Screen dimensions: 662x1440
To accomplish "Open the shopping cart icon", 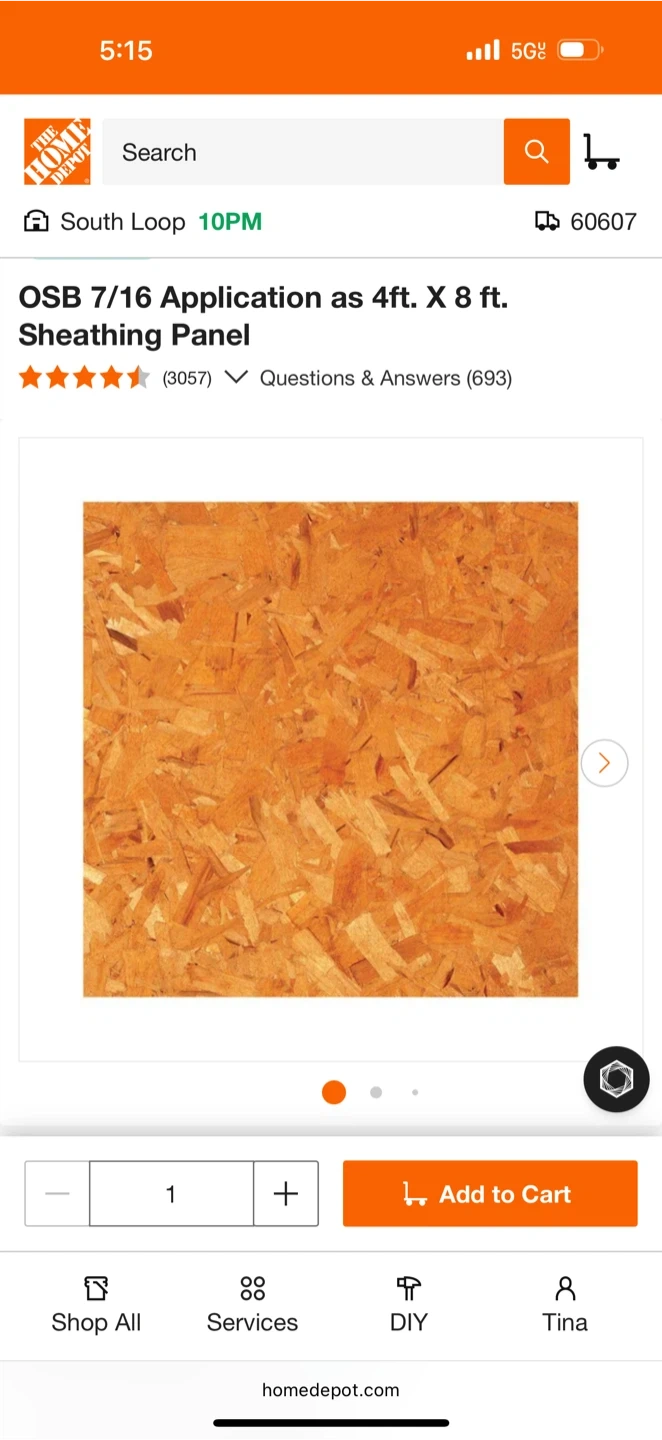I will point(601,152).
